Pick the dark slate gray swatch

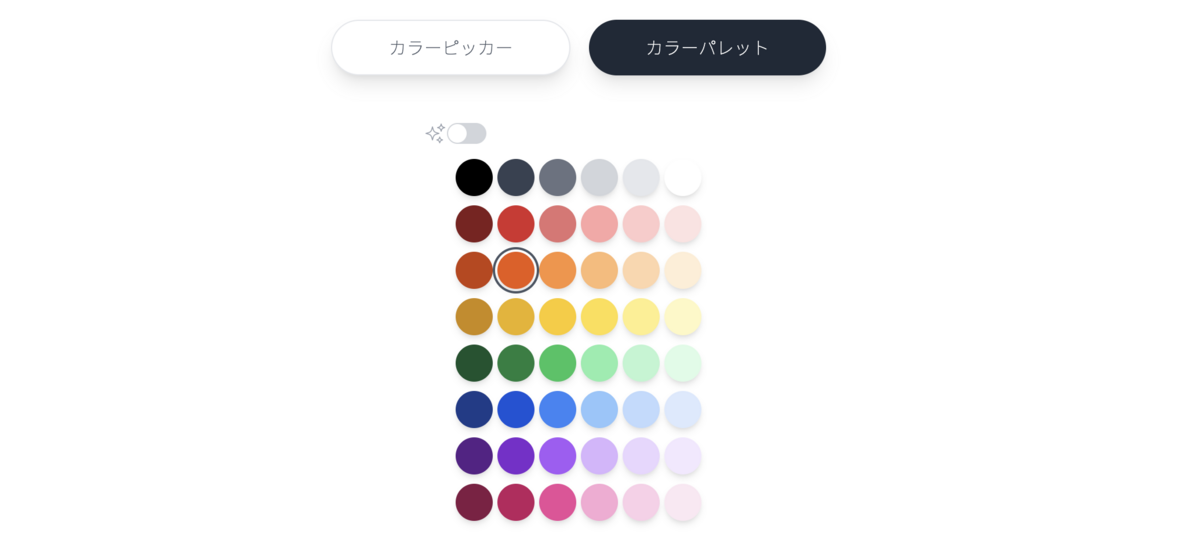pyautogui.click(x=516, y=178)
